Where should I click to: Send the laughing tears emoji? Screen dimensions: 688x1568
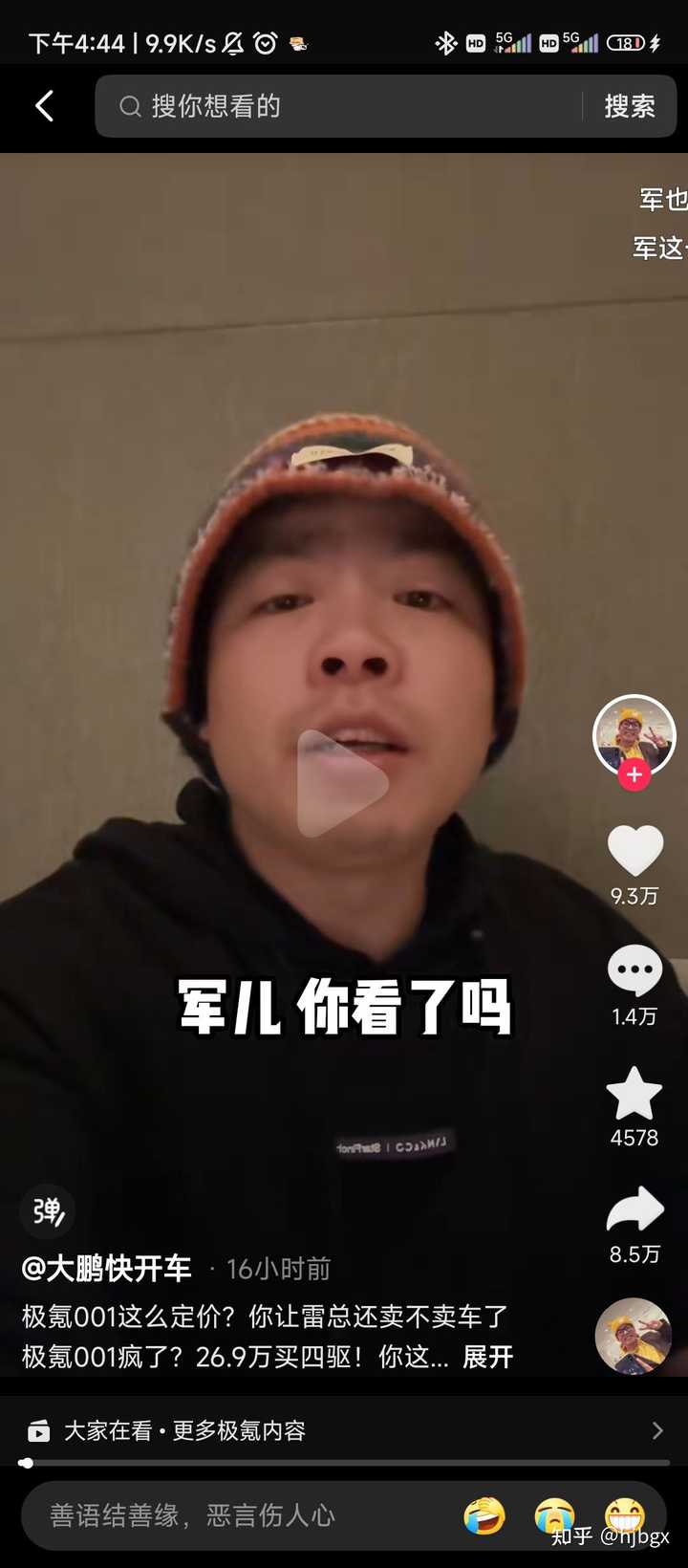click(484, 1515)
